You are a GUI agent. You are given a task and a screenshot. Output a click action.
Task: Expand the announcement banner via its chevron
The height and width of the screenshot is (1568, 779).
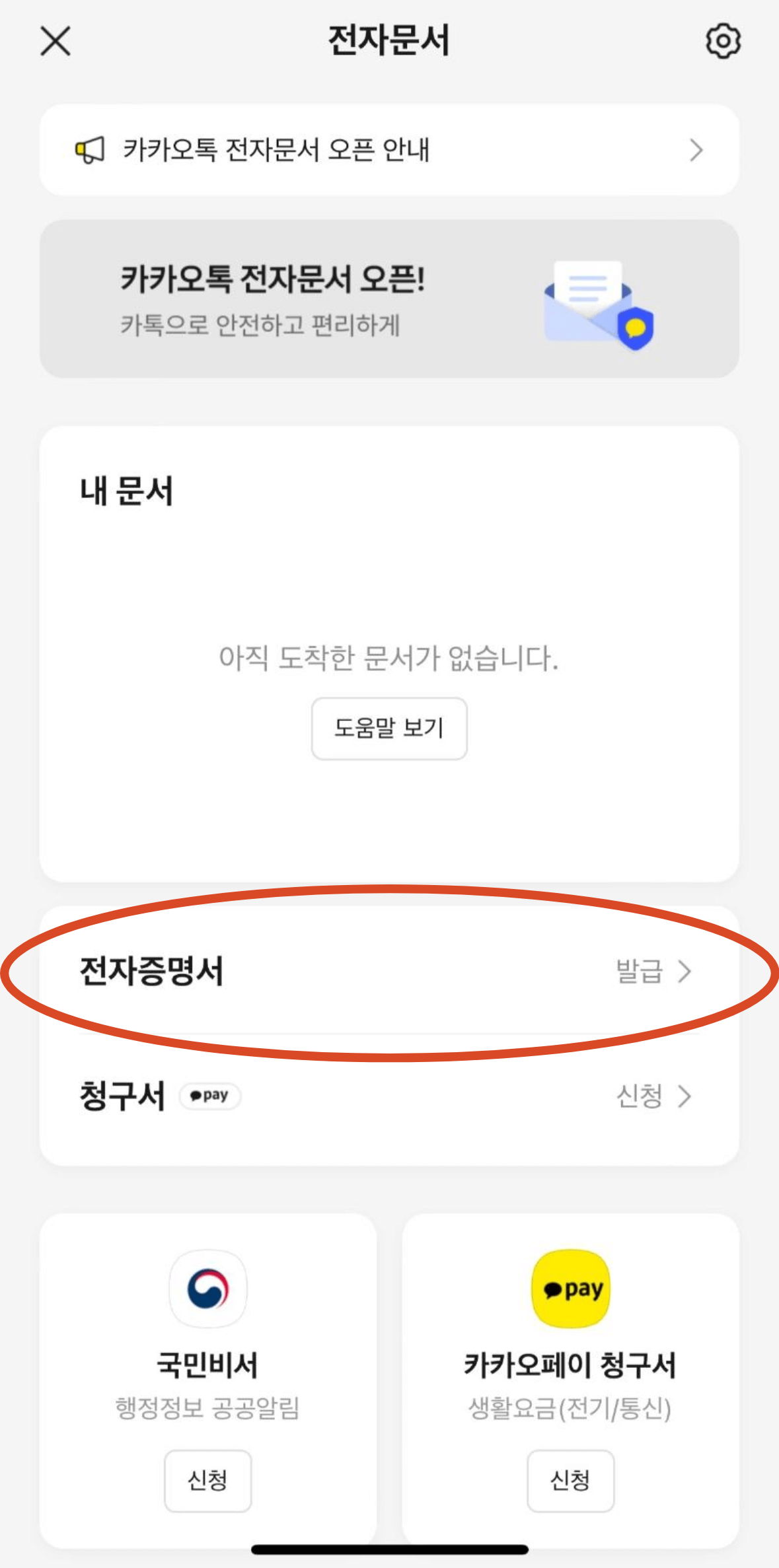(x=695, y=151)
